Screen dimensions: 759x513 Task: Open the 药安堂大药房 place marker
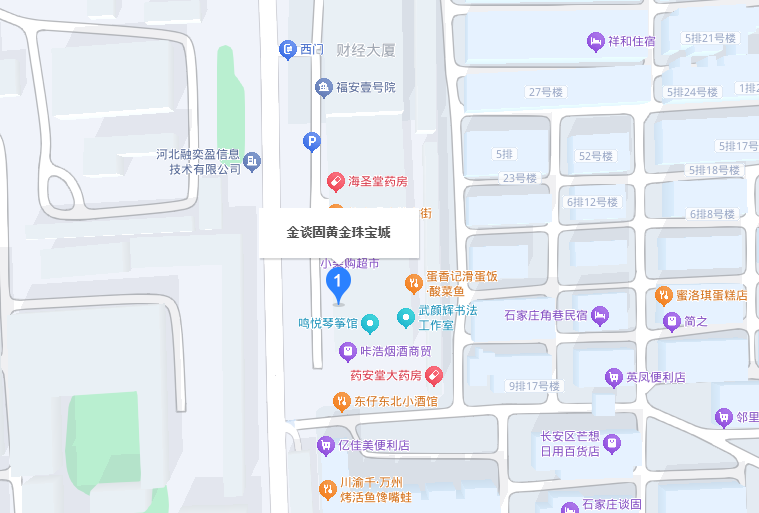434,376
